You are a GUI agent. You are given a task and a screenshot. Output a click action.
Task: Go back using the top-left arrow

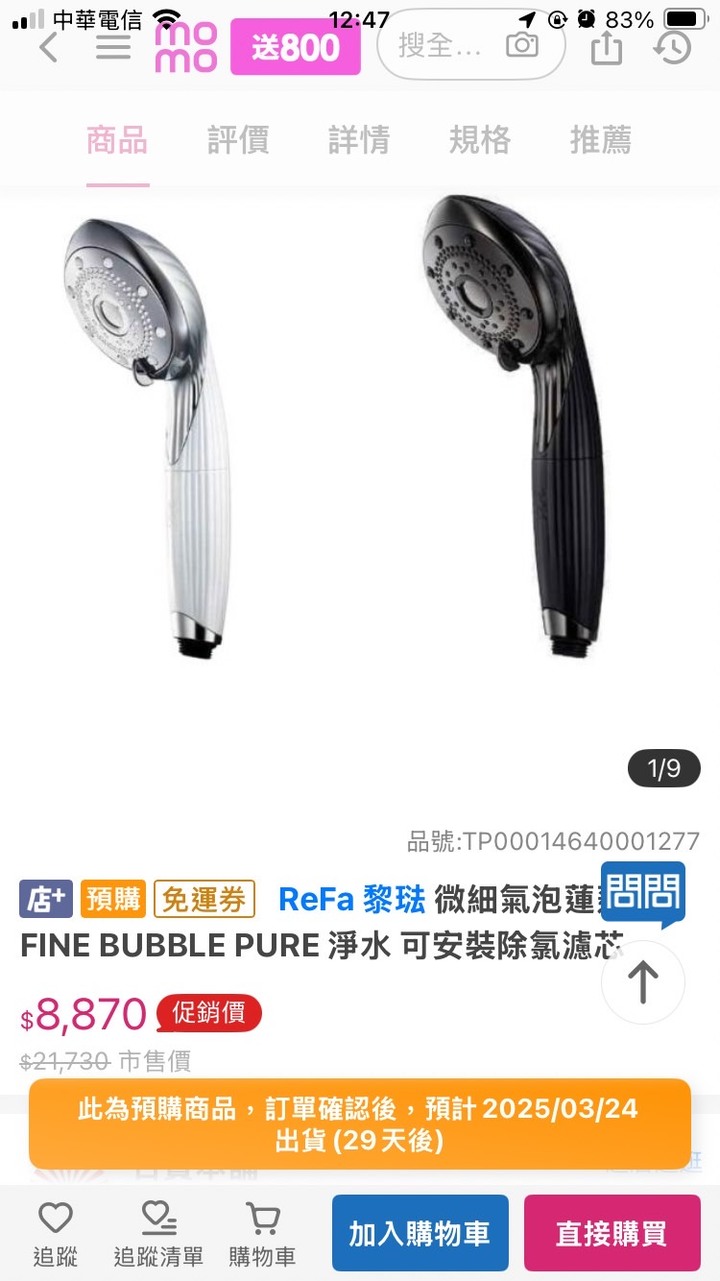(48, 47)
